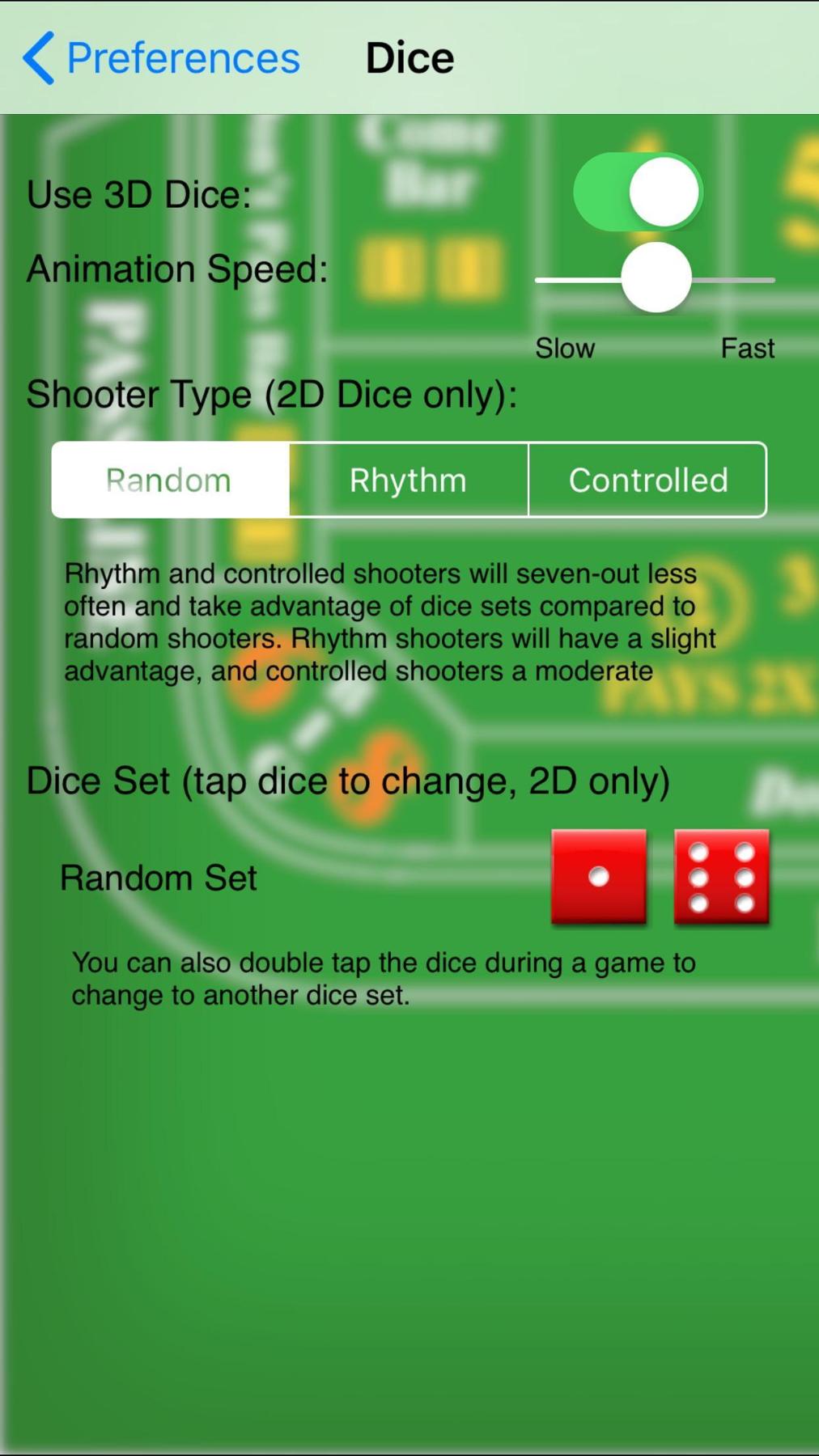Turn off the Use 3D Dice switch
Viewport: 819px width, 1456px height.
(x=638, y=193)
